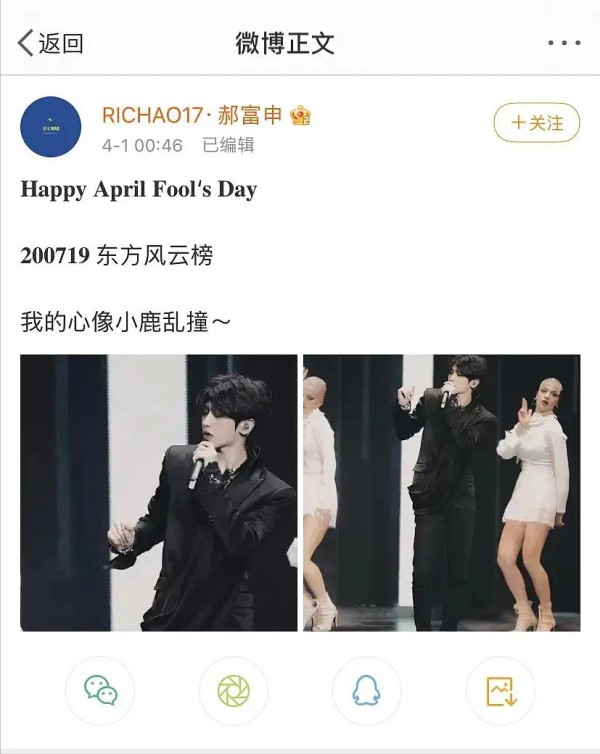The image size is (600, 754).
Task: Open the three-dot overflow menu
Action: (563, 44)
